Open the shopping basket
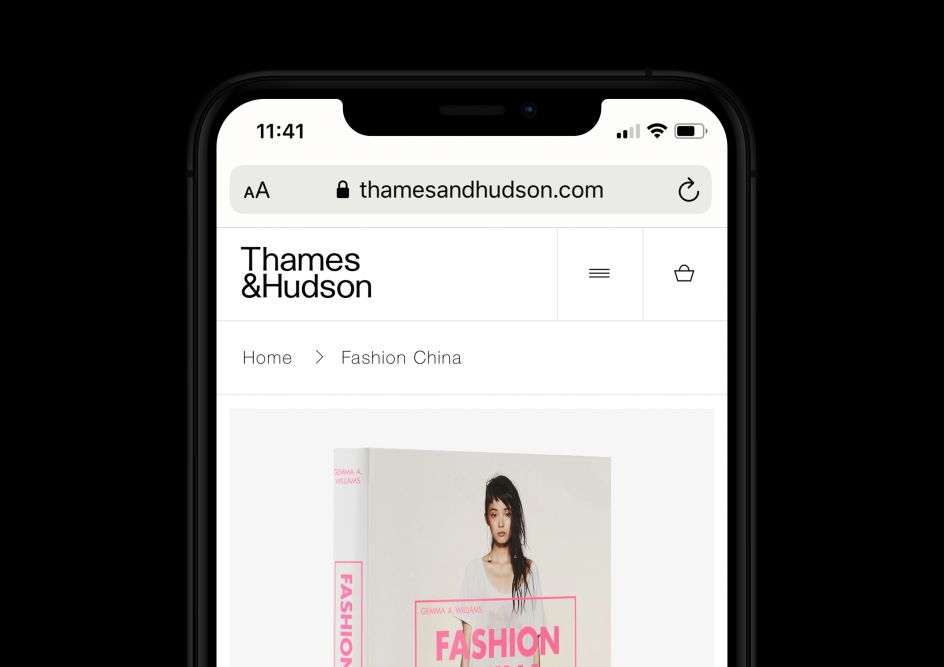 (x=684, y=273)
